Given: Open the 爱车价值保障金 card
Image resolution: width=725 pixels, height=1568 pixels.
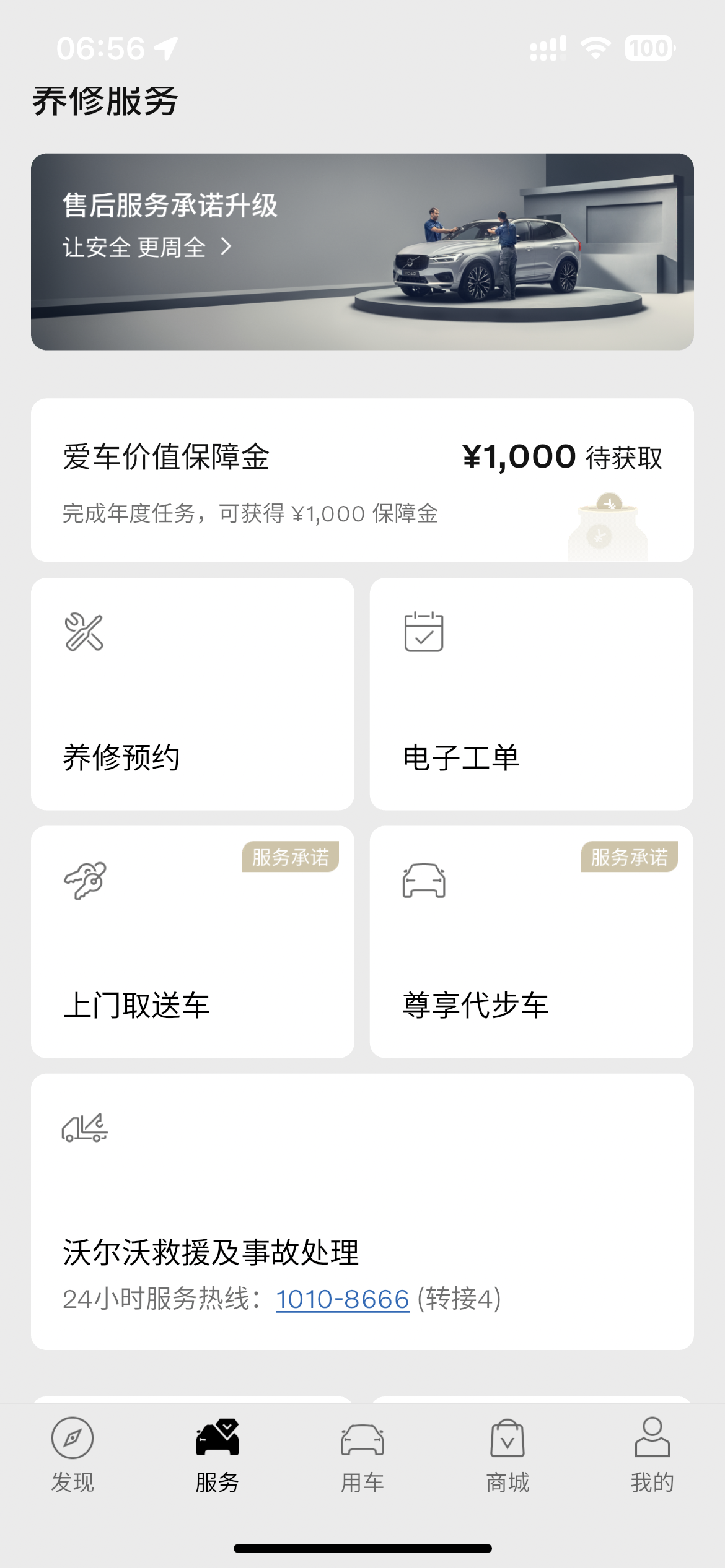Looking at the screenshot, I should [362, 479].
